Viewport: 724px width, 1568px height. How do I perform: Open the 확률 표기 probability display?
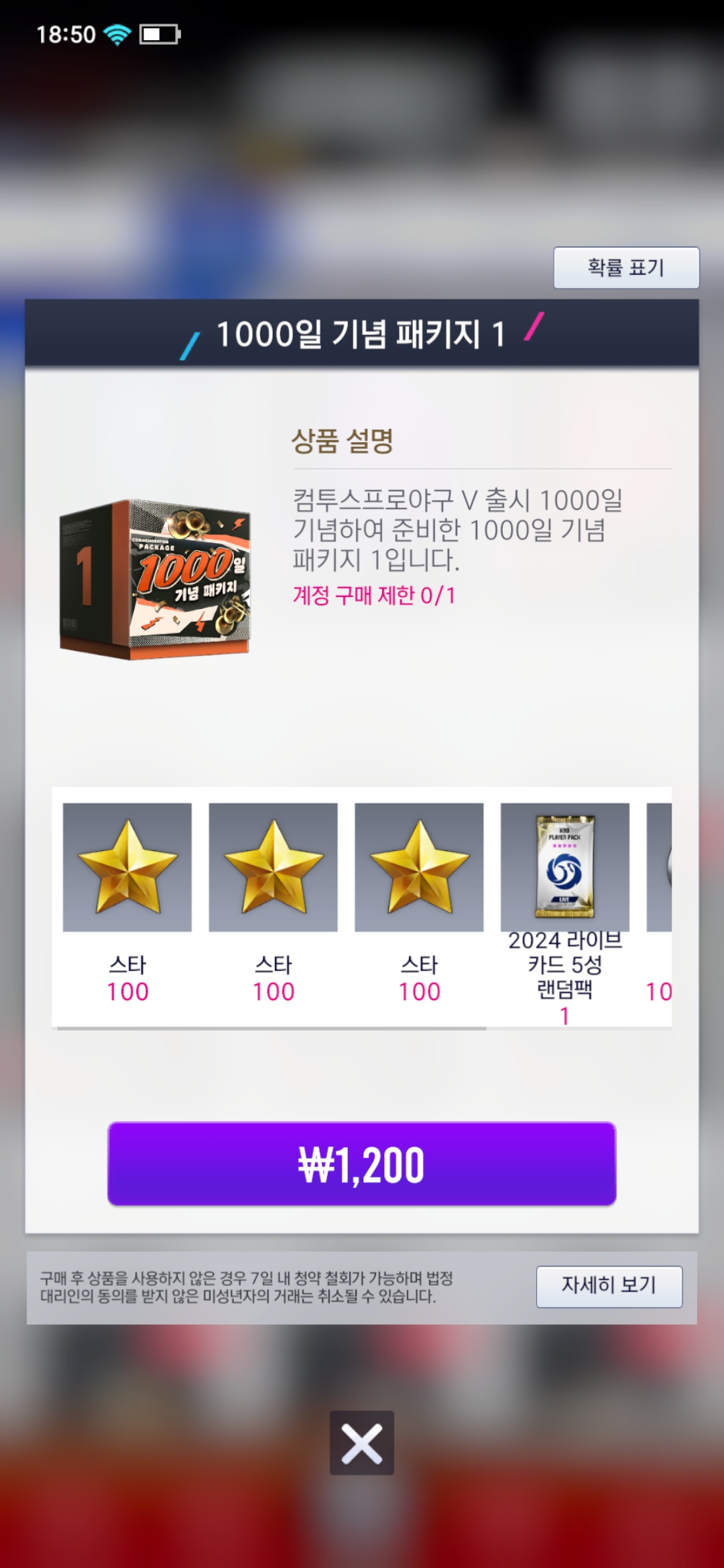pyautogui.click(x=626, y=268)
